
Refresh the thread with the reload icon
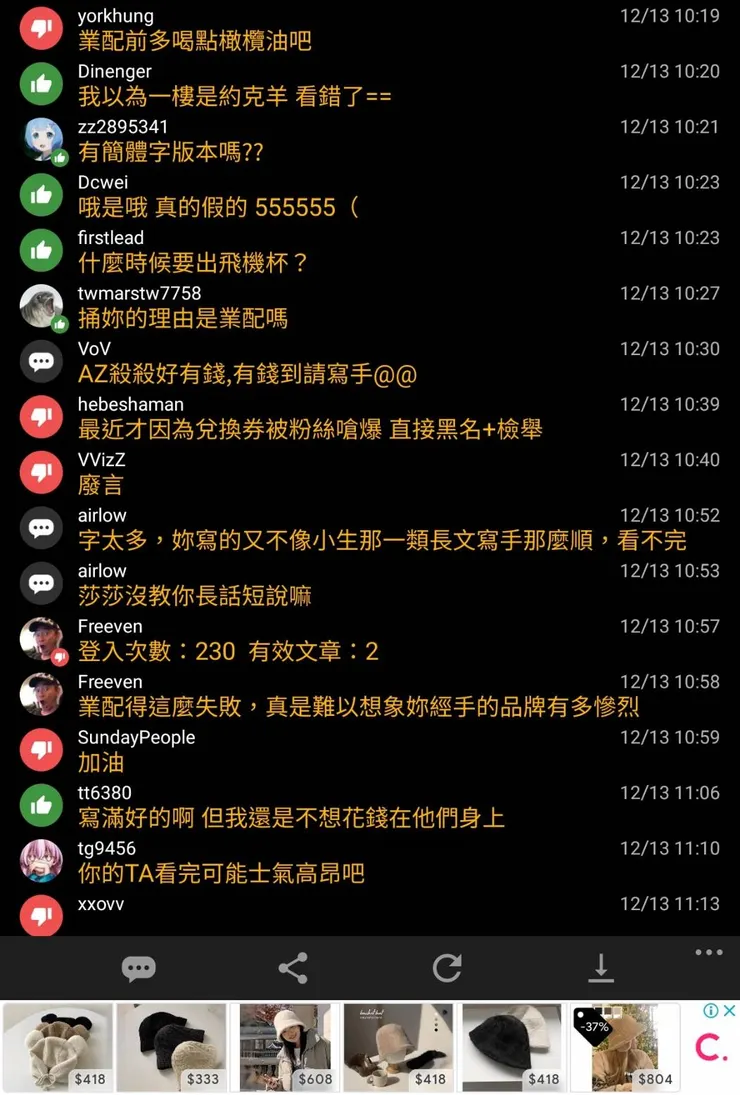[448, 968]
